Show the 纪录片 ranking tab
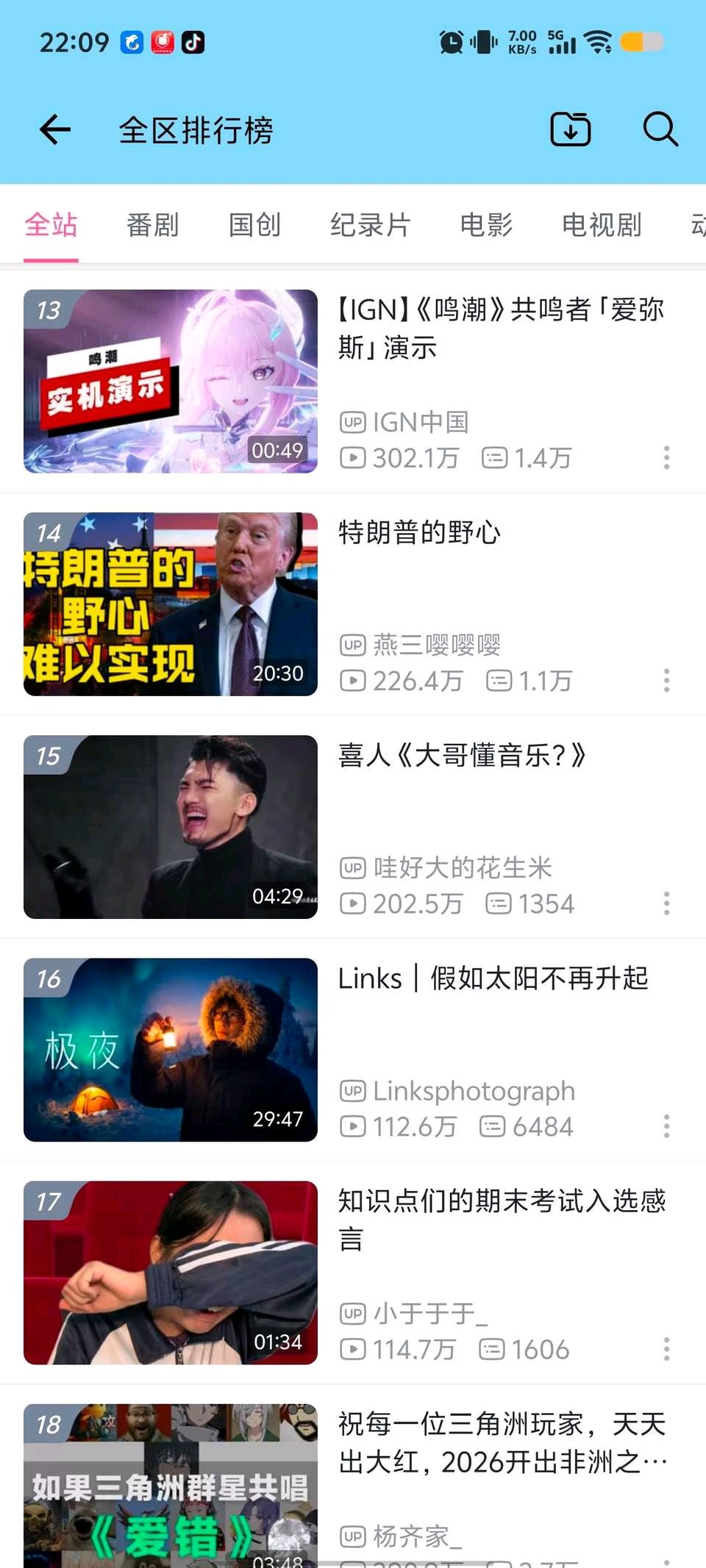 [x=370, y=225]
